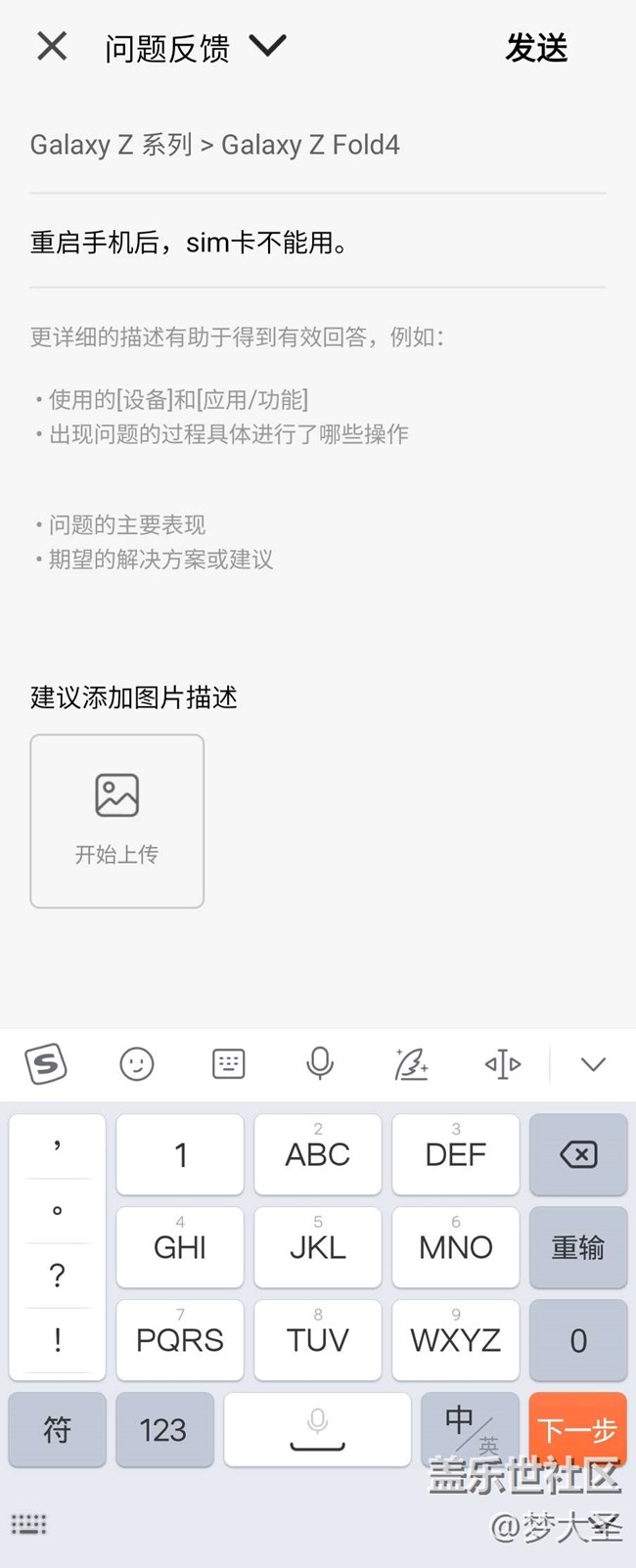Screen dimensions: 636x1568
Task: Collapse the keyboard with the down chevron
Action: 593,1064
